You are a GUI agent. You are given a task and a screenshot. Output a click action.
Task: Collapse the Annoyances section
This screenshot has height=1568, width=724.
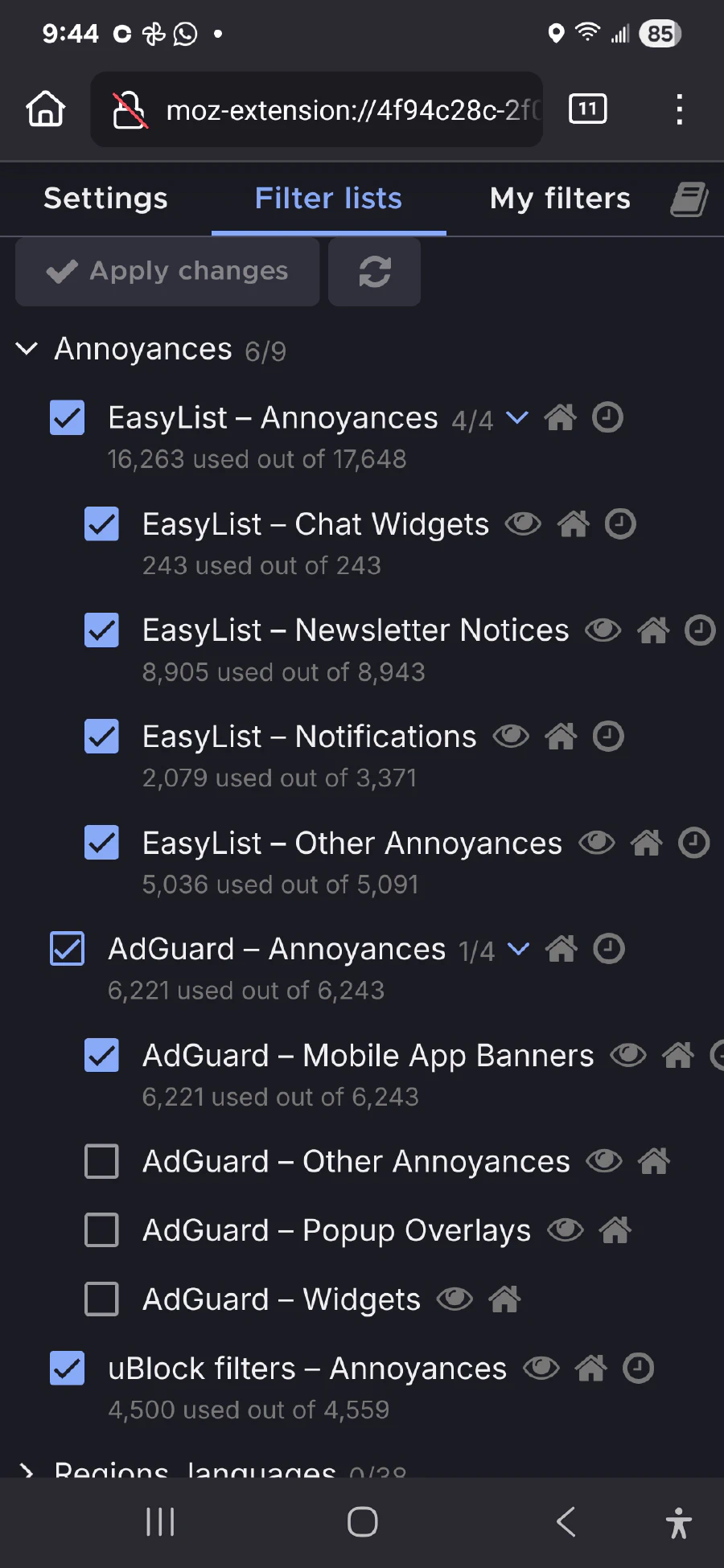pyautogui.click(x=27, y=348)
